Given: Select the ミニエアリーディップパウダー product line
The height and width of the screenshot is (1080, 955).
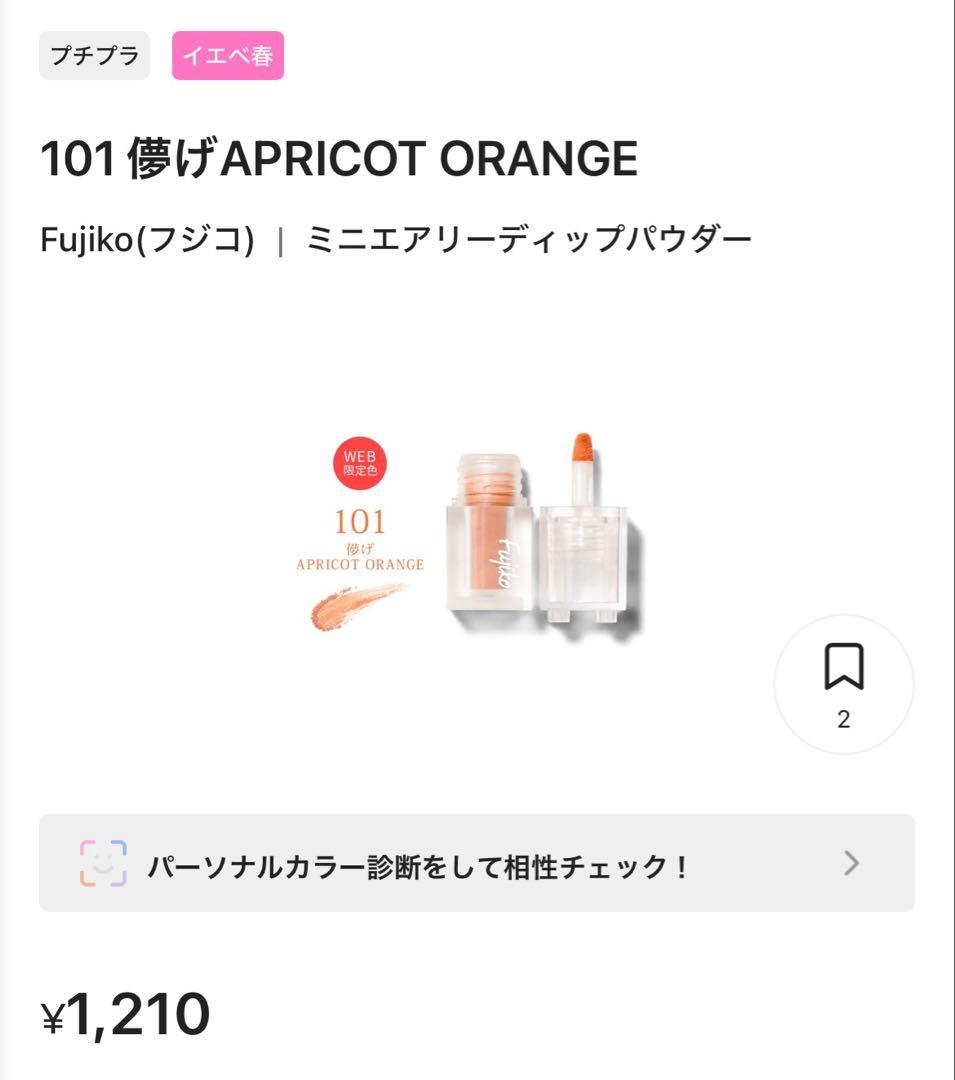Looking at the screenshot, I should [x=528, y=237].
